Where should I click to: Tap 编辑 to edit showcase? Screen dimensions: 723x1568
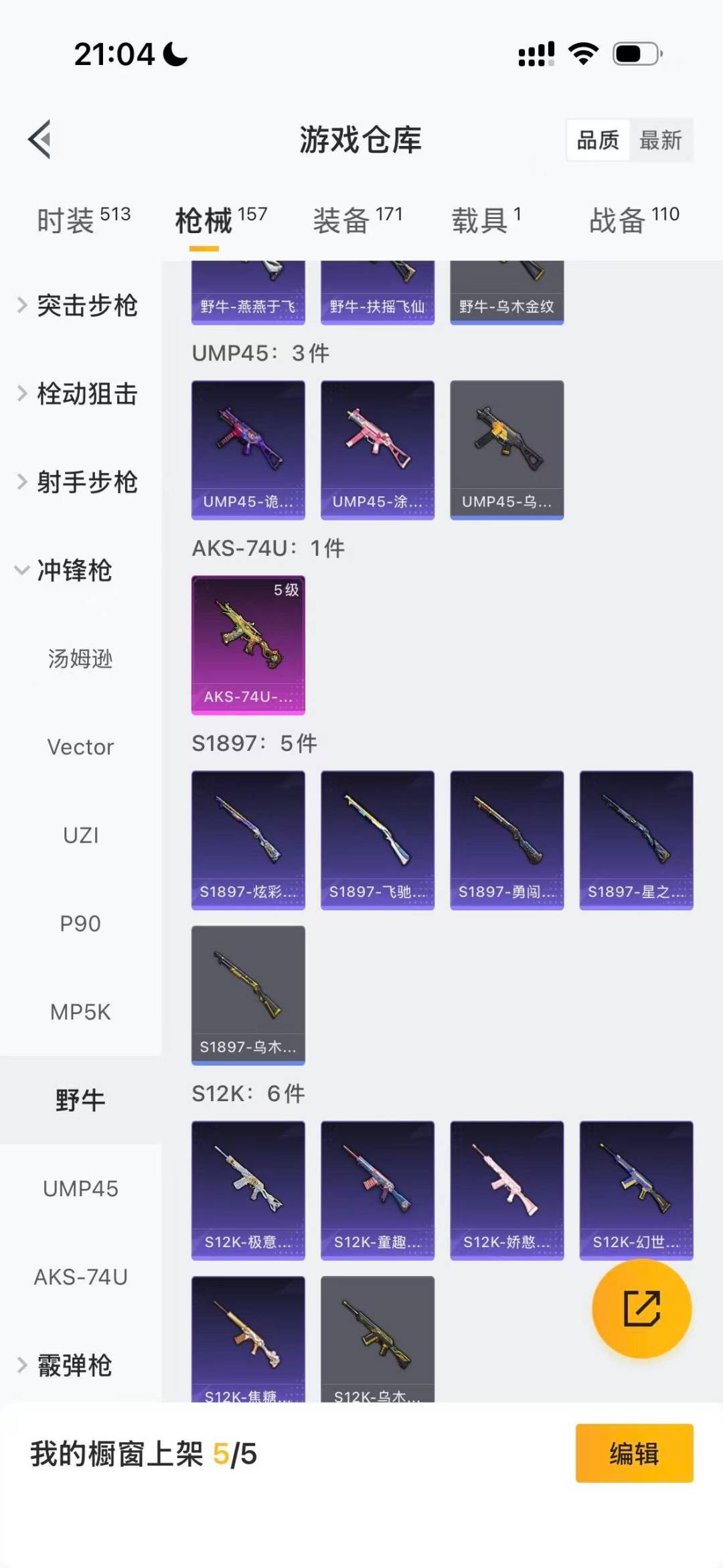click(x=633, y=1453)
